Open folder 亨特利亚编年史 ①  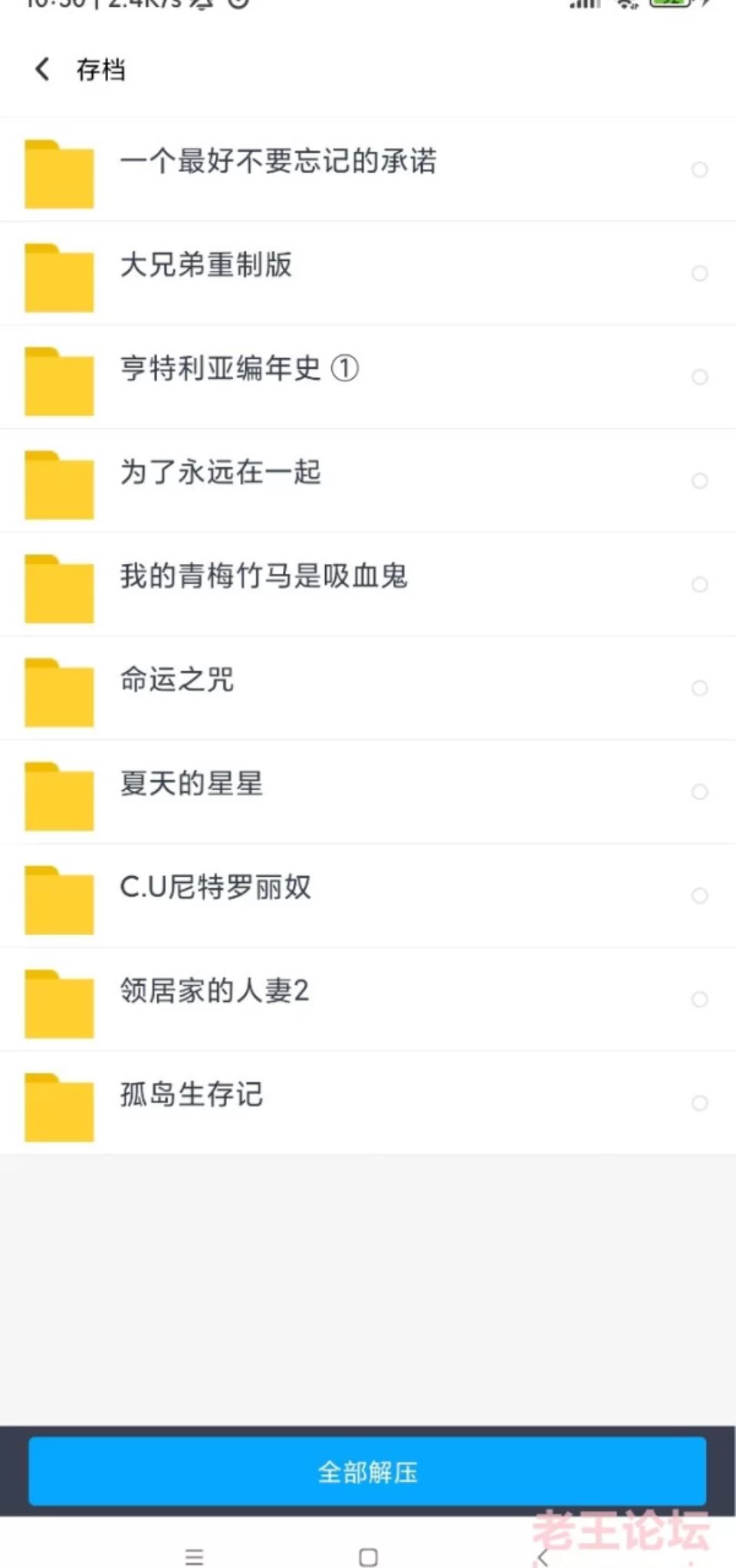point(238,369)
